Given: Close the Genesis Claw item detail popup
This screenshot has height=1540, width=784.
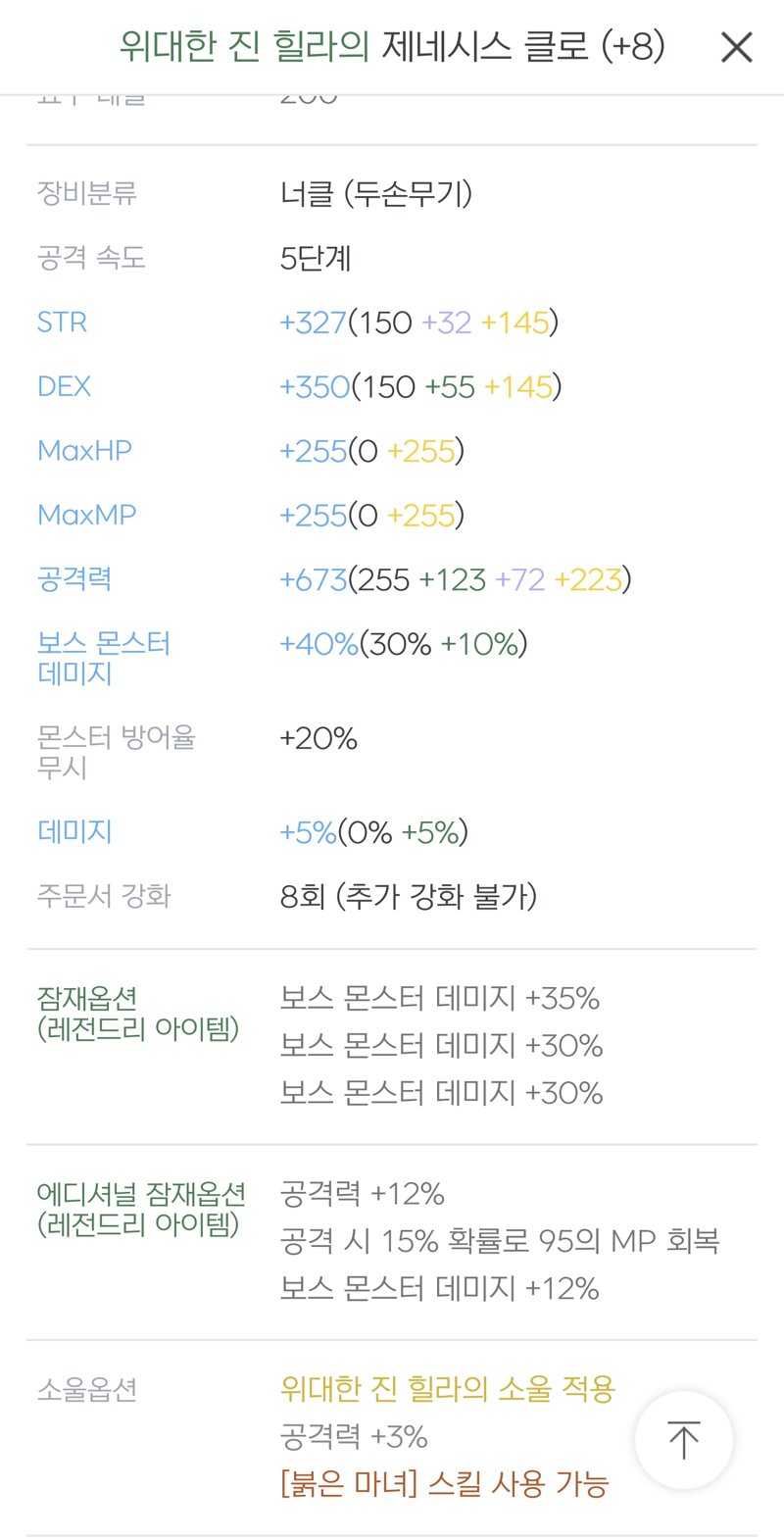Looking at the screenshot, I should click(736, 47).
